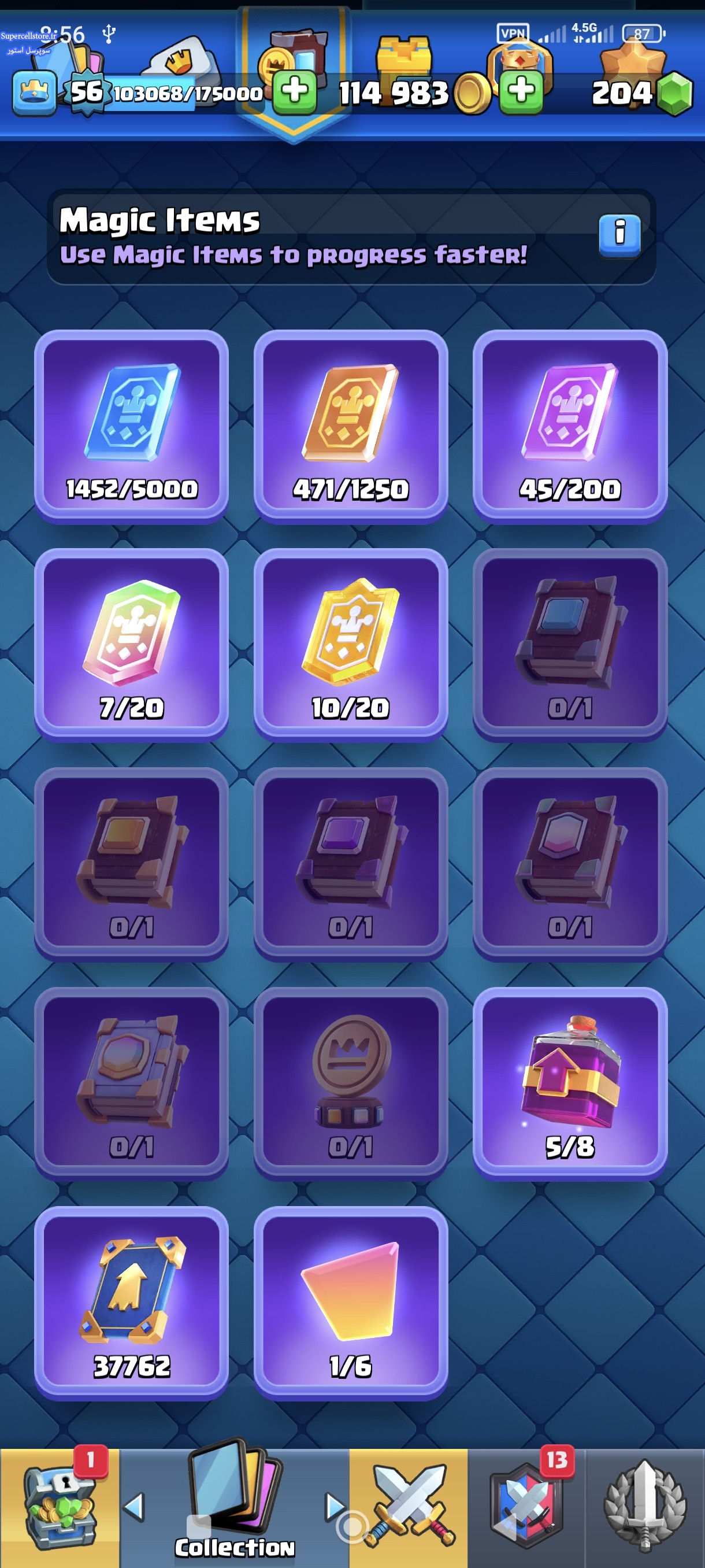Screen dimensions: 705x1568
Task: Tap the green plus next to gold
Action: (521, 92)
